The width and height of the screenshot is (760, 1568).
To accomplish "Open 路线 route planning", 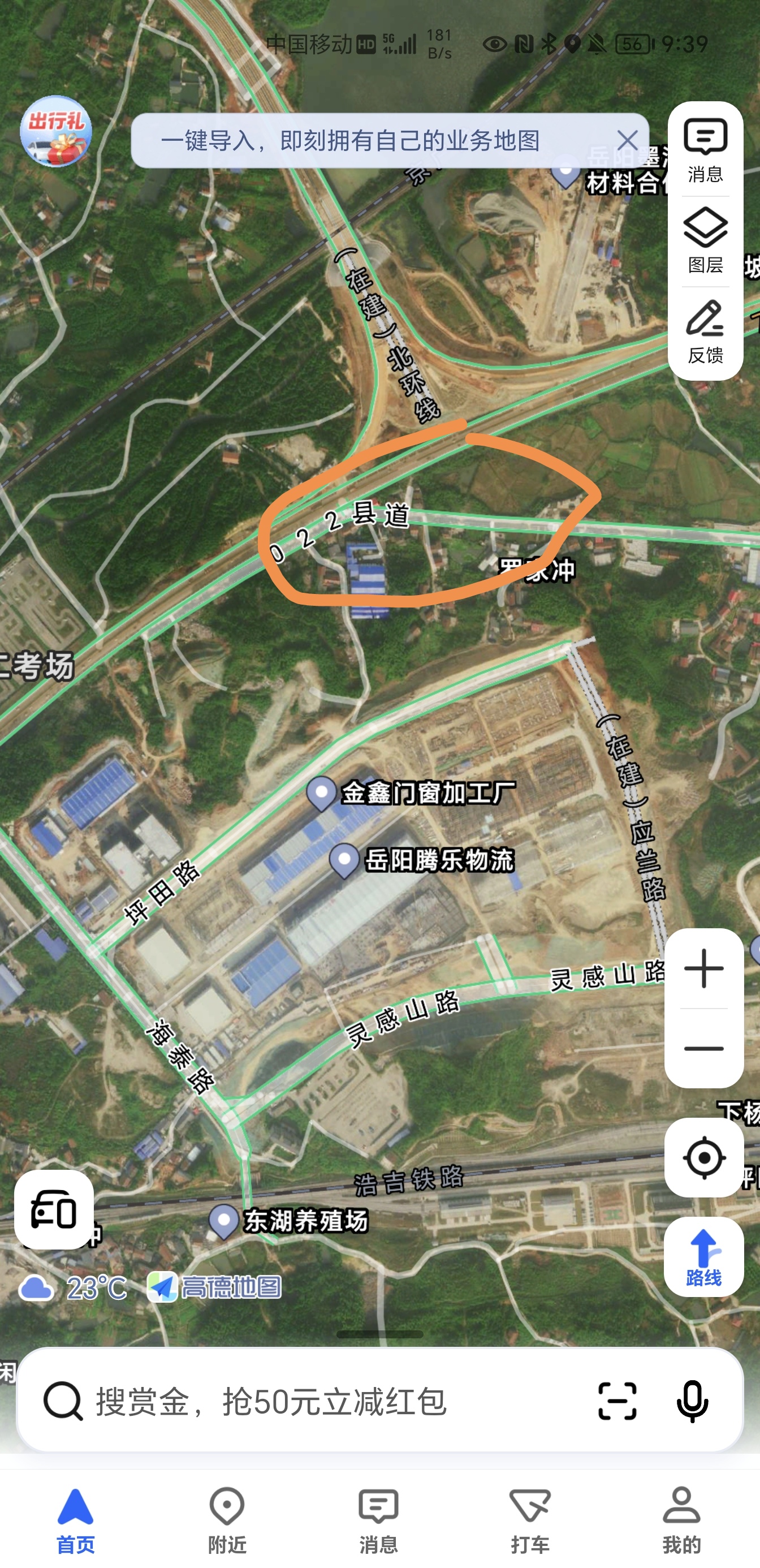I will pyautogui.click(x=703, y=1257).
